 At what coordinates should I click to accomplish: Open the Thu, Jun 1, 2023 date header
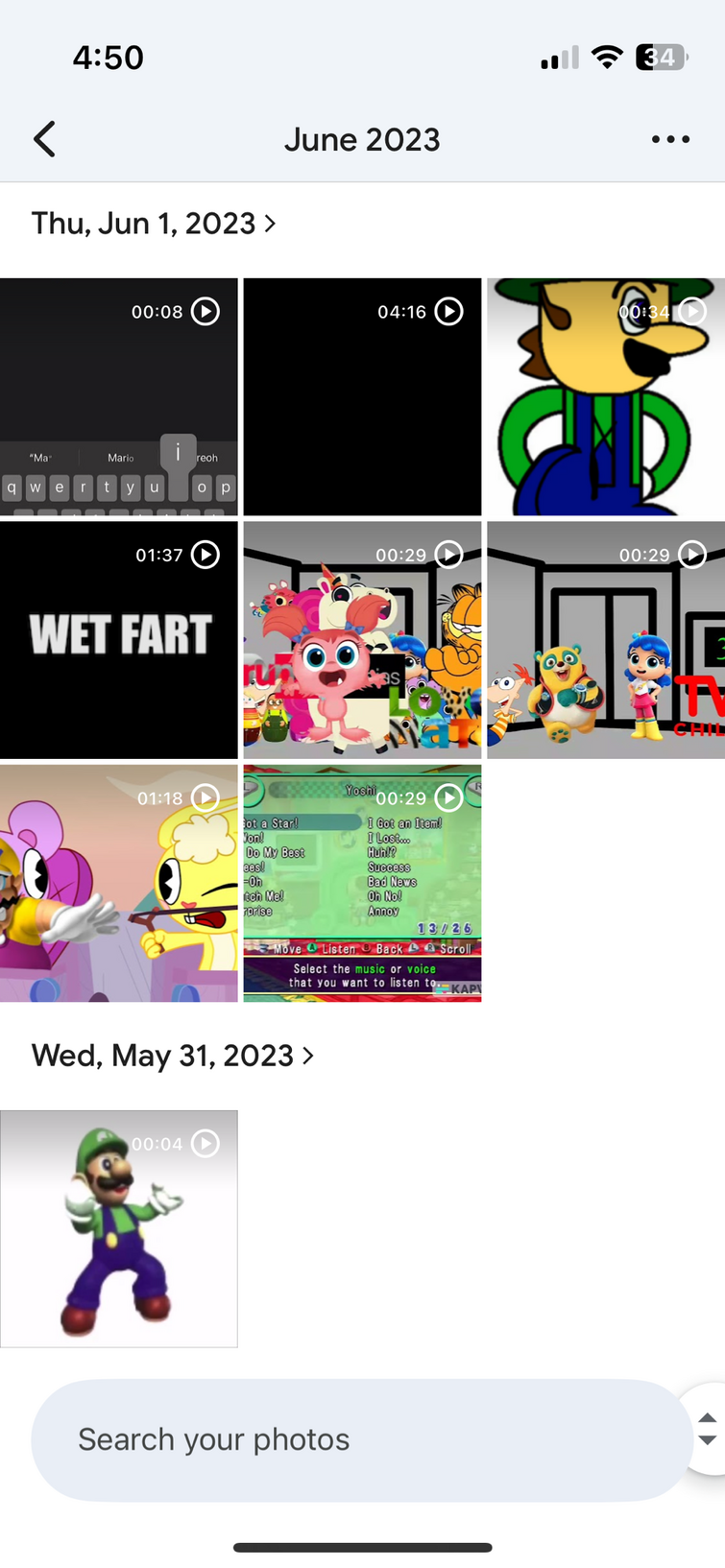[x=154, y=224]
